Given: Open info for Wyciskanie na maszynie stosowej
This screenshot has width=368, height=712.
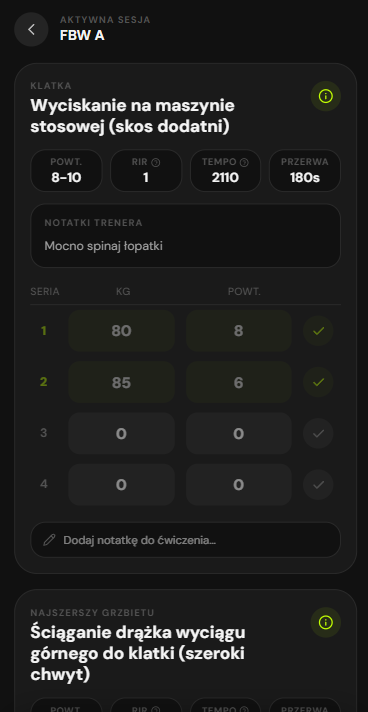Looking at the screenshot, I should (326, 96).
